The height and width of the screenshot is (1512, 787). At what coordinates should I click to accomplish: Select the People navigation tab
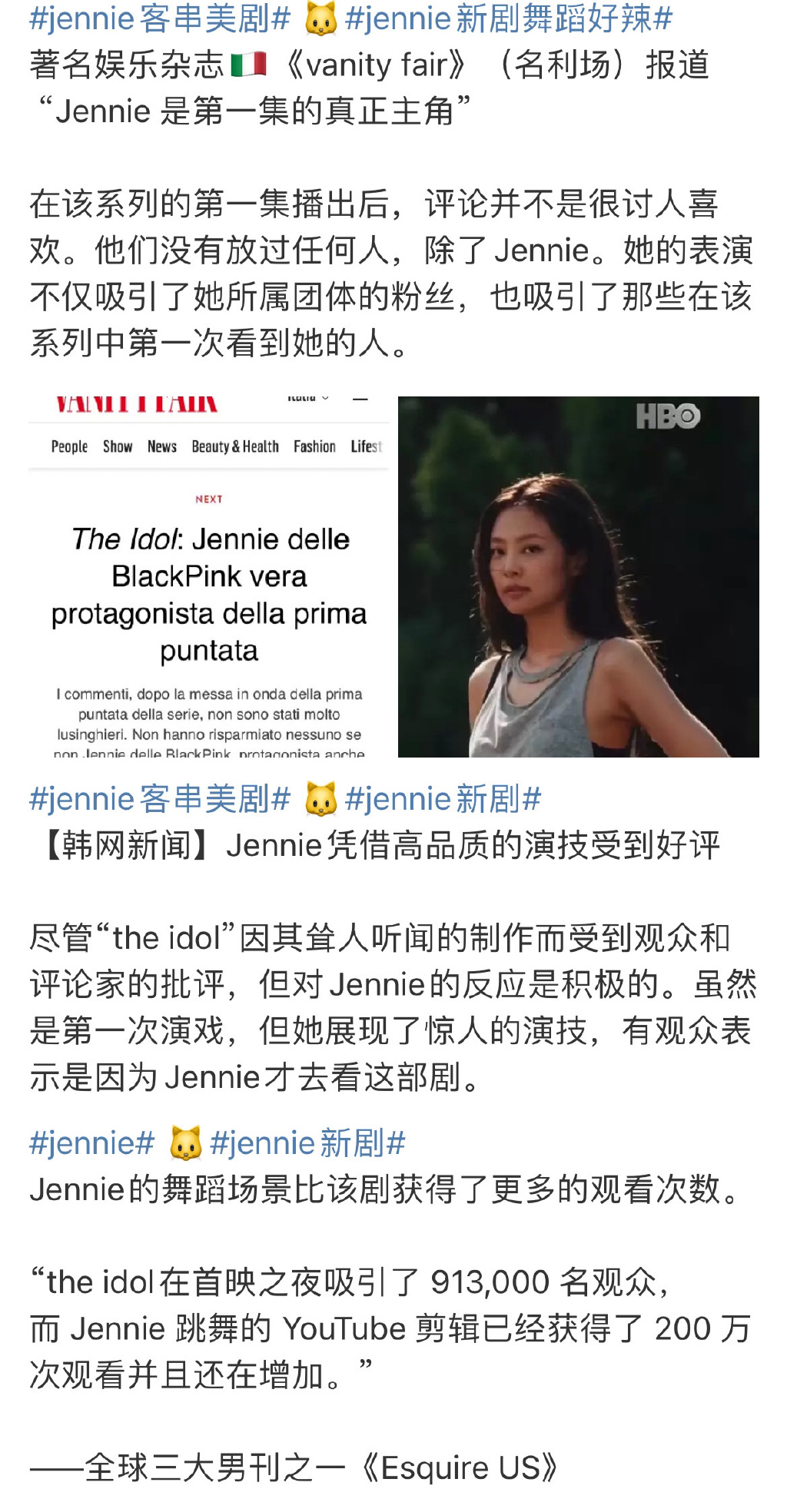(x=68, y=446)
